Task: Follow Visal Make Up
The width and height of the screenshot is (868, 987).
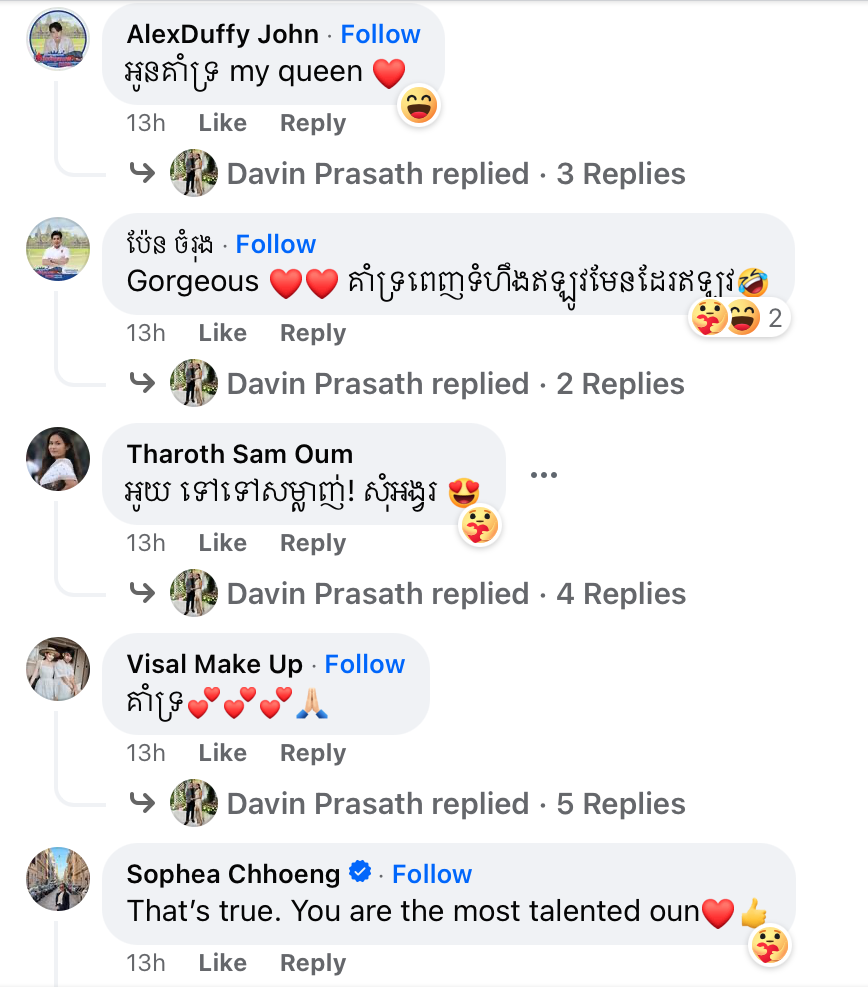Action: [x=365, y=664]
